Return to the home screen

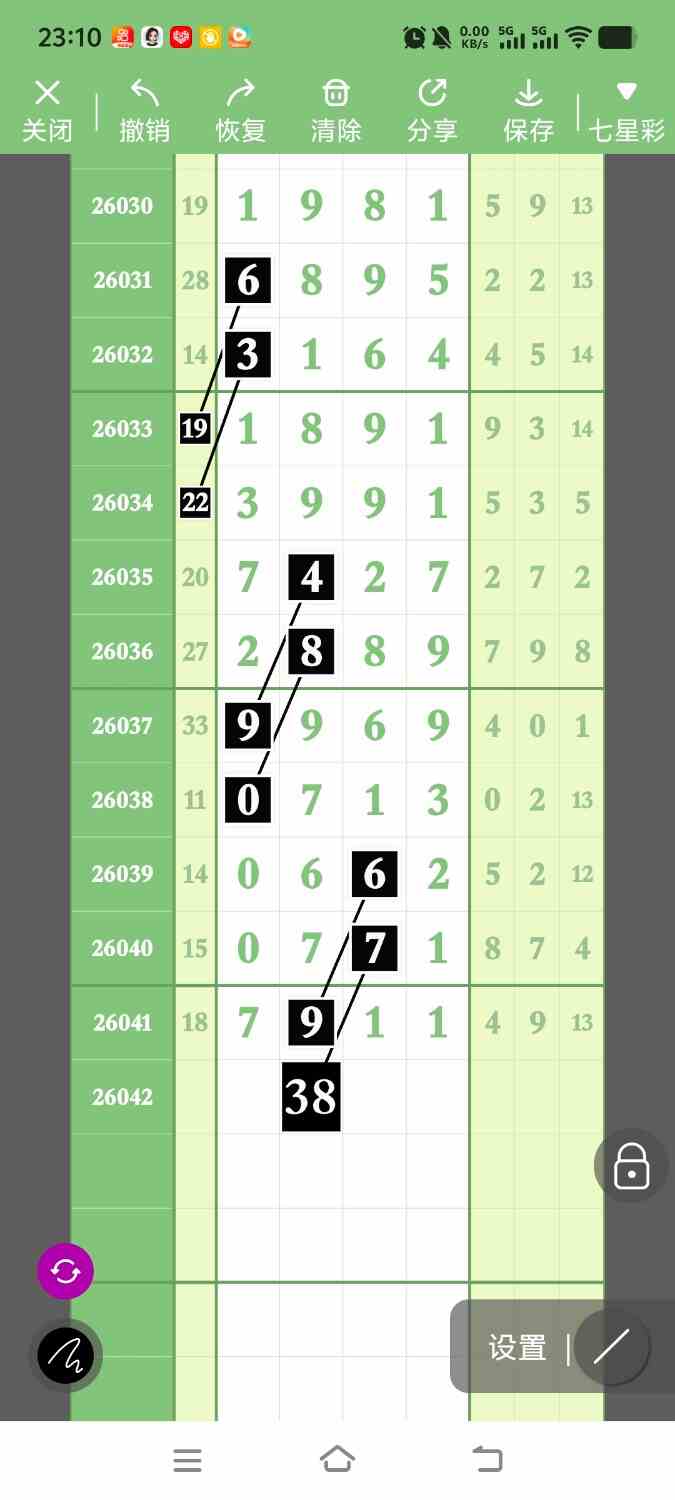coord(337,1460)
